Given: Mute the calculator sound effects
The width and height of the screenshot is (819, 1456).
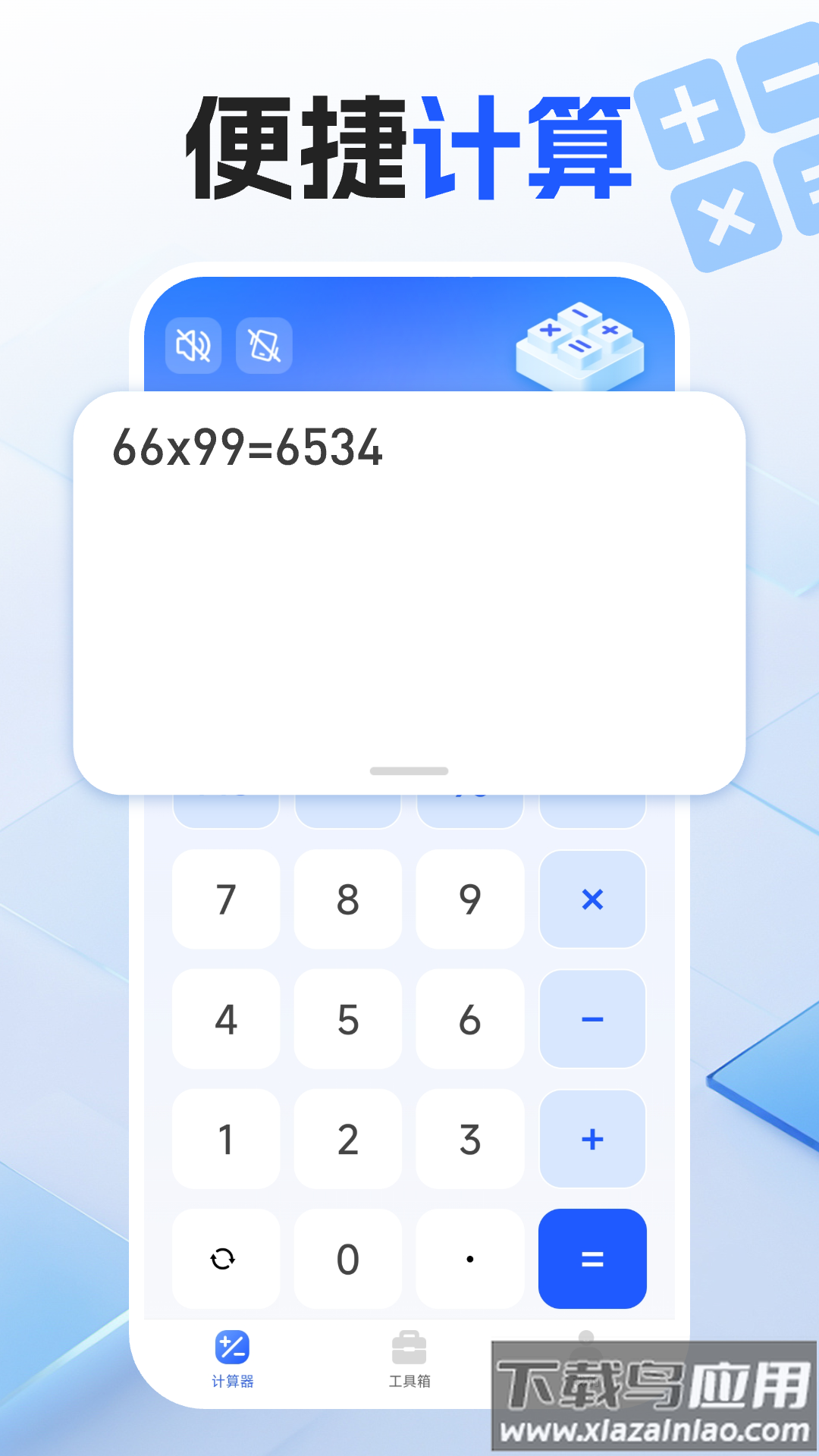Looking at the screenshot, I should click(193, 344).
